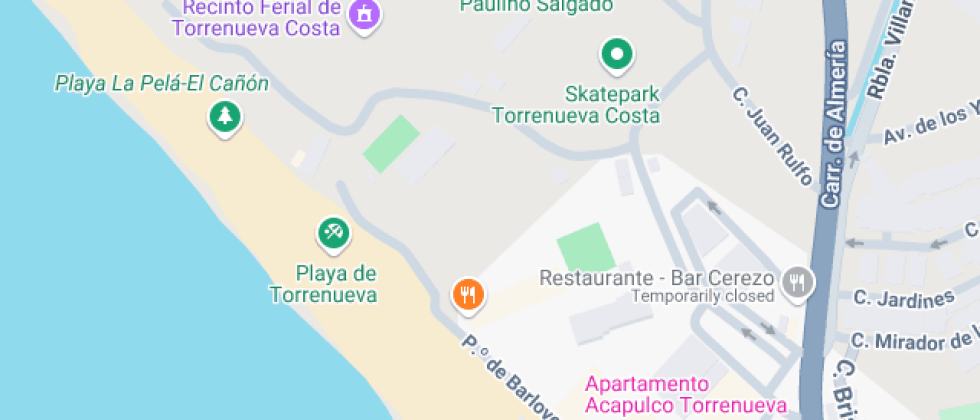This screenshot has width=980, height=420.
Task: Select the Skatepark Torrenueva Costa marker
Action: point(617,56)
